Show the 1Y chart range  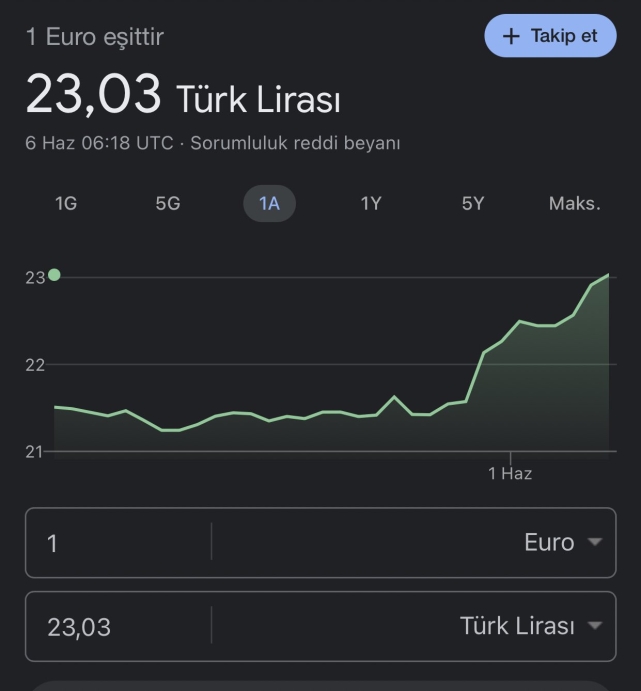click(x=371, y=204)
